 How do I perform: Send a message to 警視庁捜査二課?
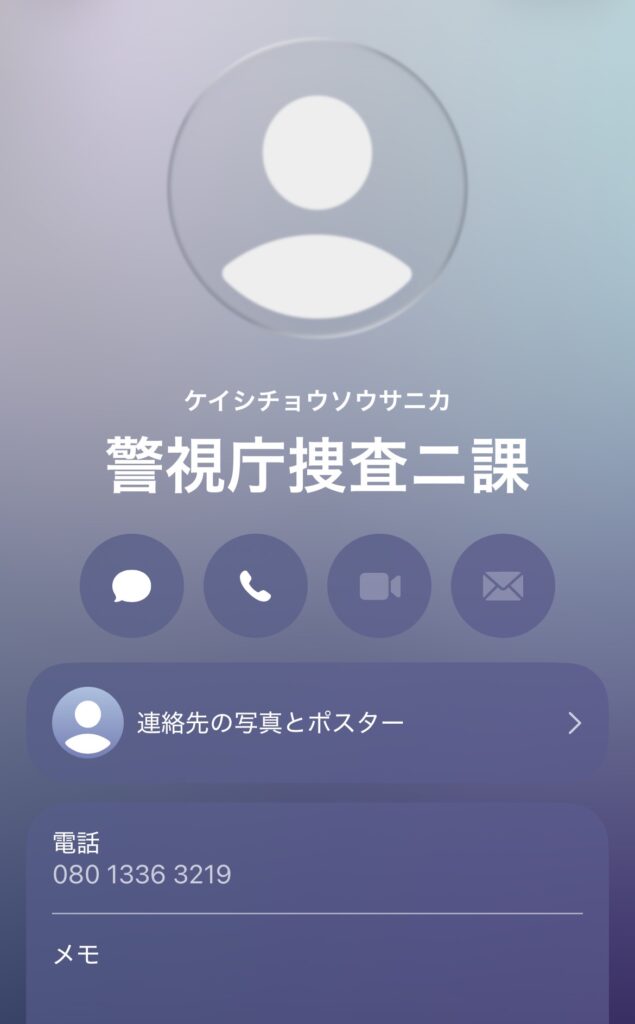pyautogui.click(x=132, y=586)
